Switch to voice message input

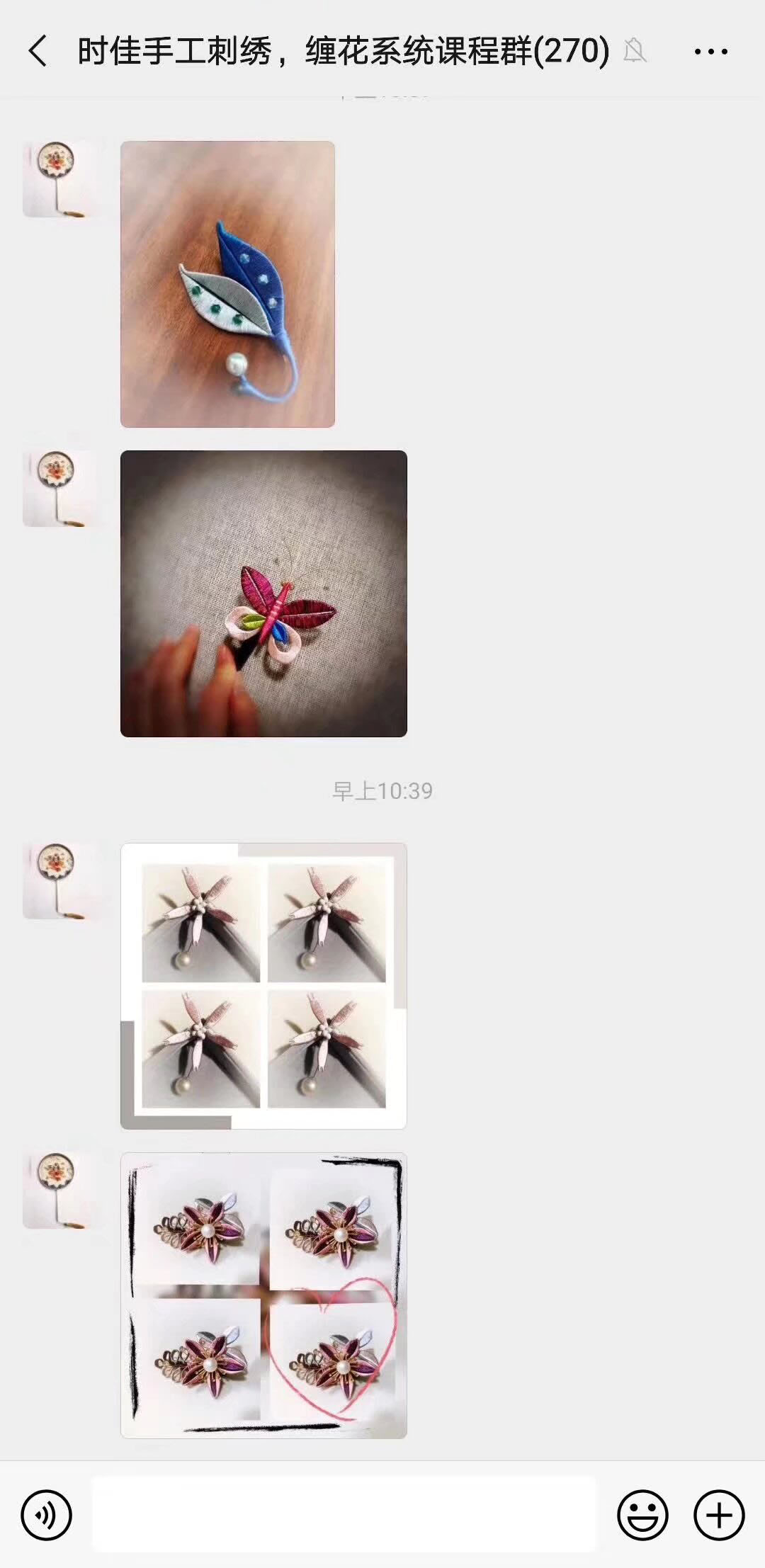47,1516
